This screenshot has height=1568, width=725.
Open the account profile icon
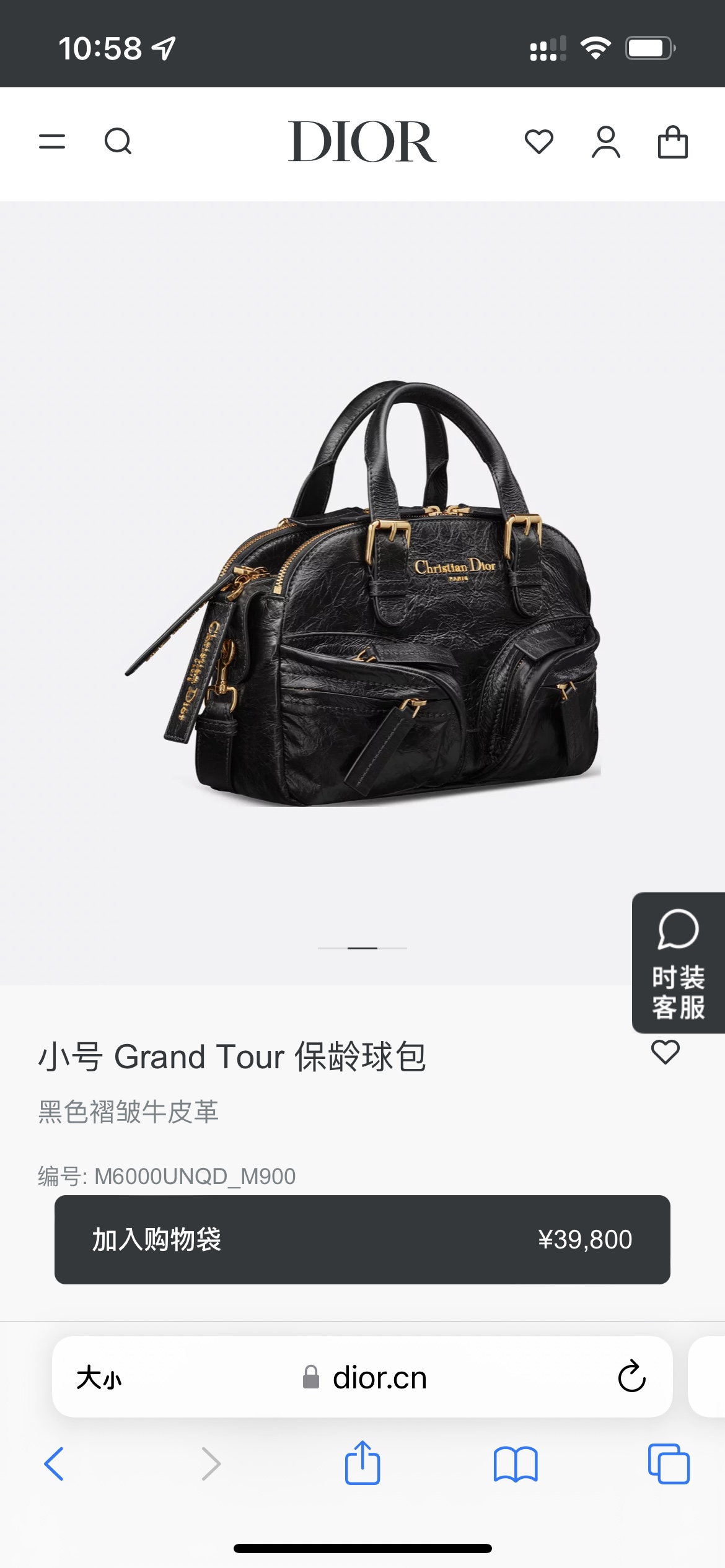(x=605, y=142)
